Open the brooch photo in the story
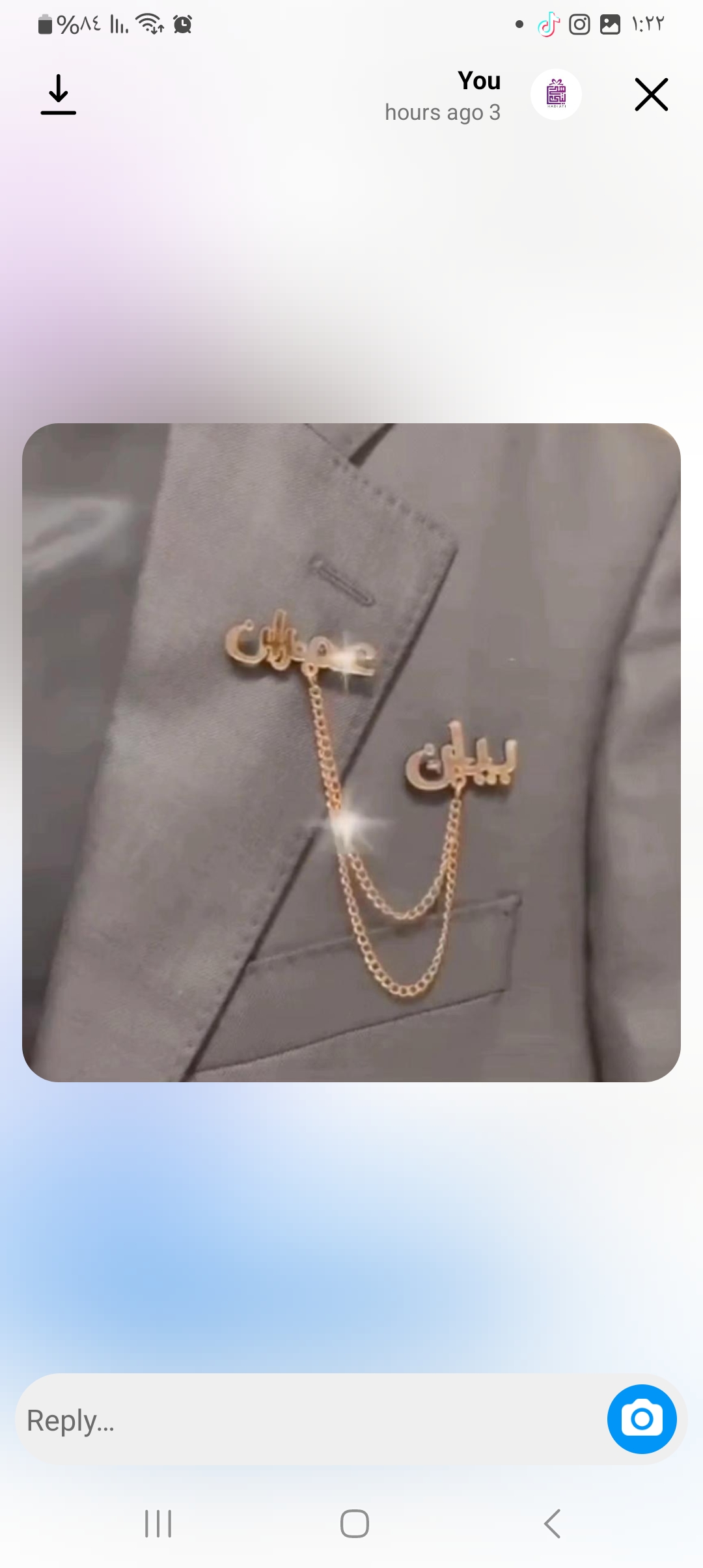The height and width of the screenshot is (1568, 703). tap(351, 752)
